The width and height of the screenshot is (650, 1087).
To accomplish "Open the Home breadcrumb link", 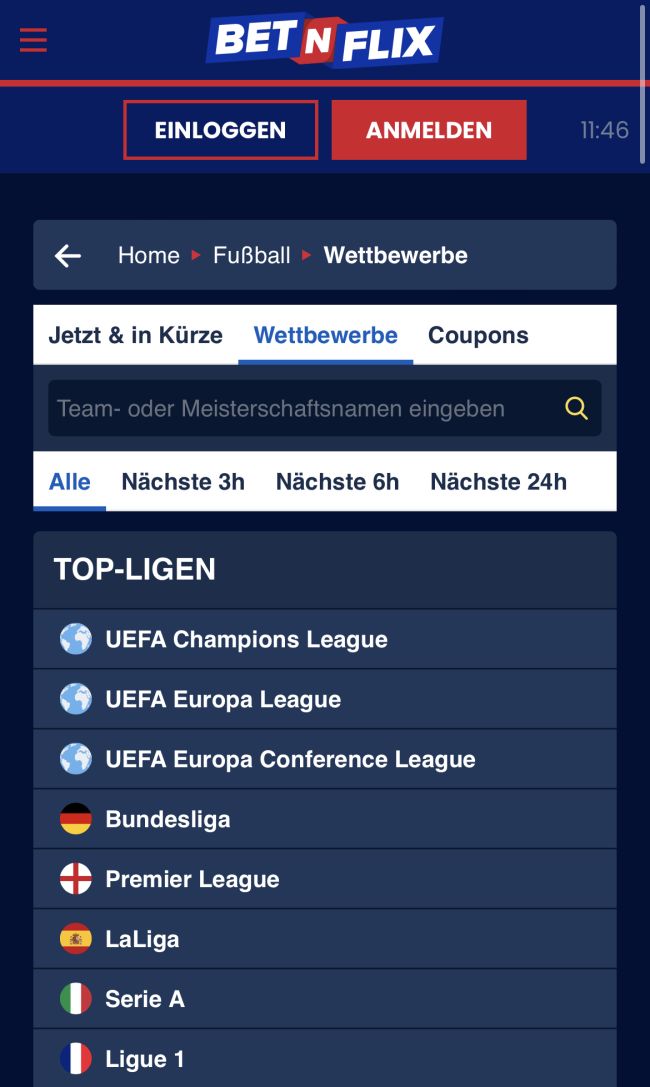I will pyautogui.click(x=148, y=255).
